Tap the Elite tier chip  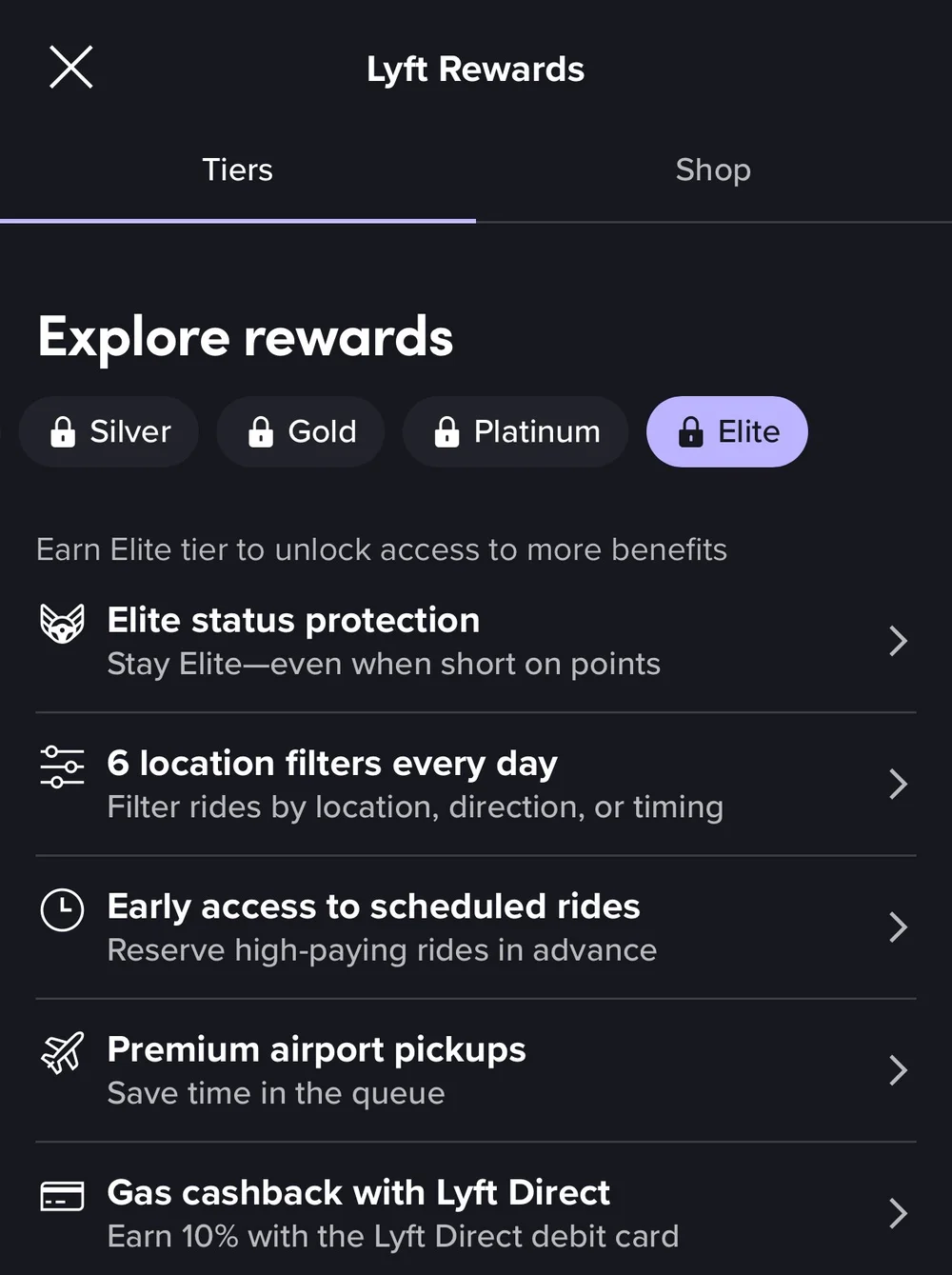[727, 432]
